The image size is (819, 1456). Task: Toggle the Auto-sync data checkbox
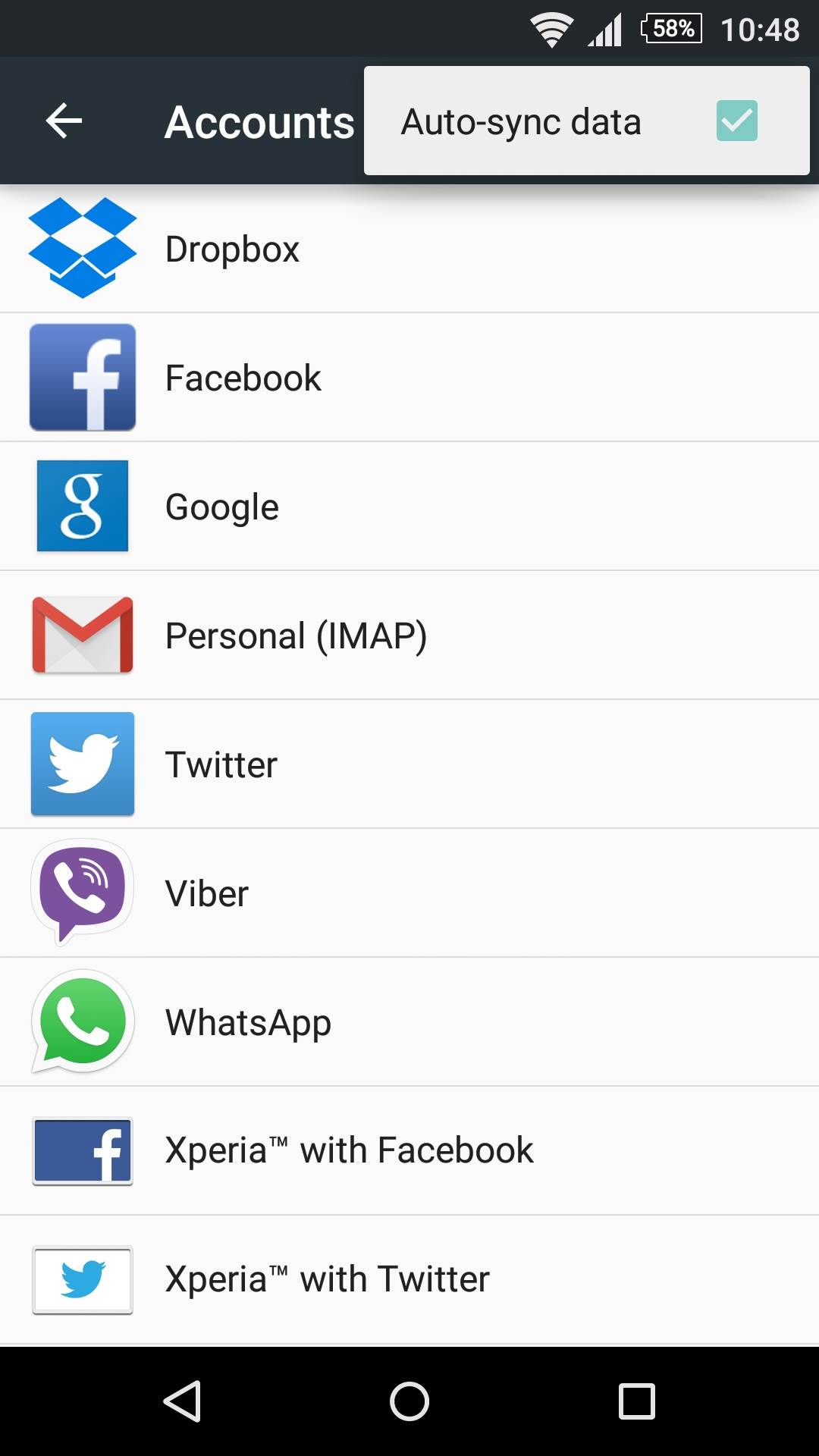[x=736, y=121]
